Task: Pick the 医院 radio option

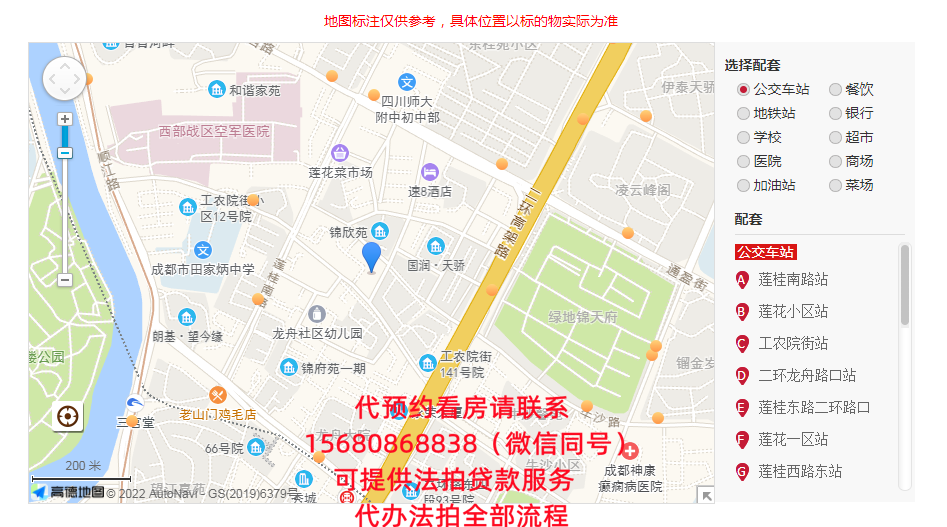Action: (743, 161)
